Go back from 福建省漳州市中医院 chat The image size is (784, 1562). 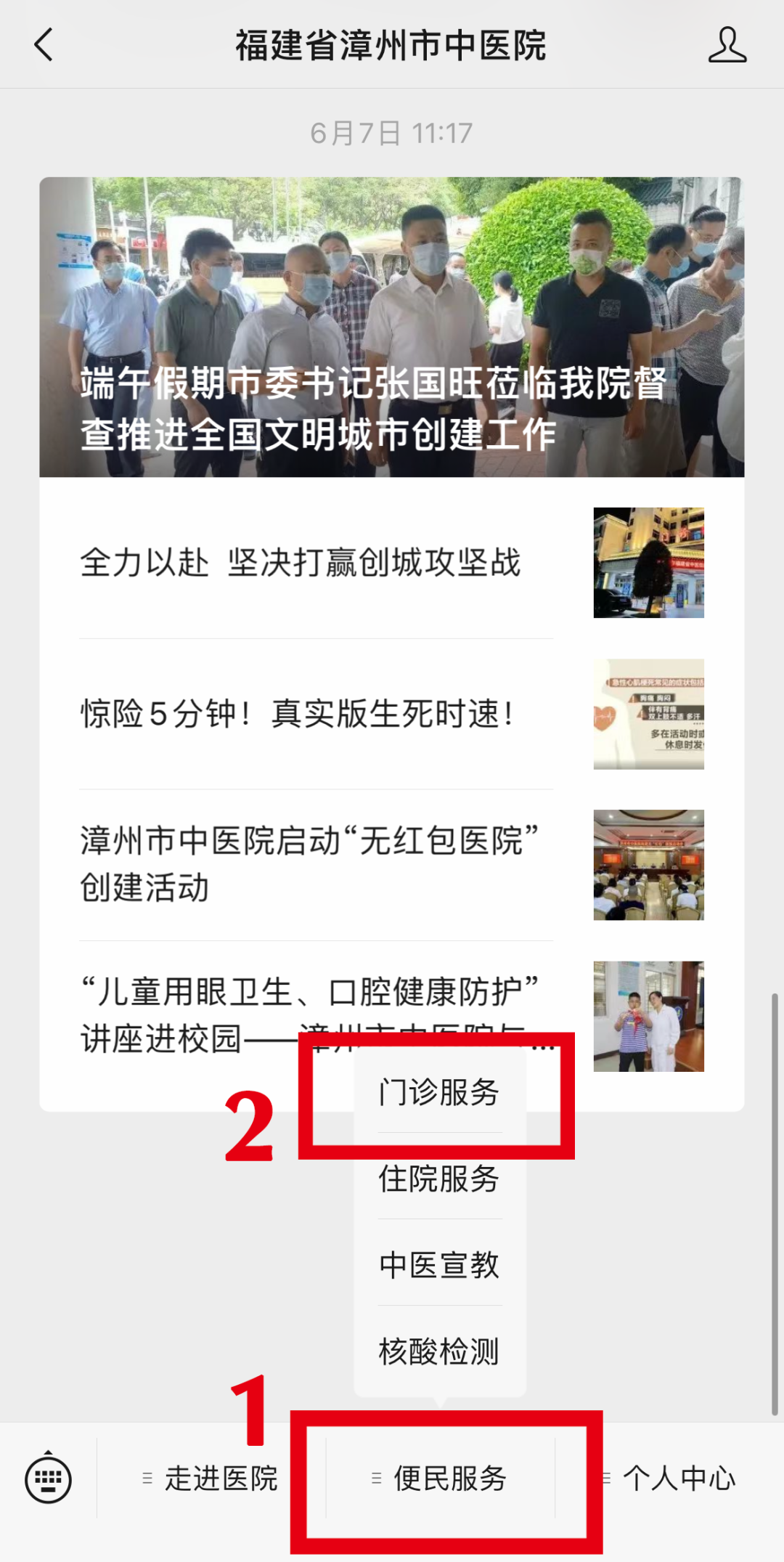44,45
